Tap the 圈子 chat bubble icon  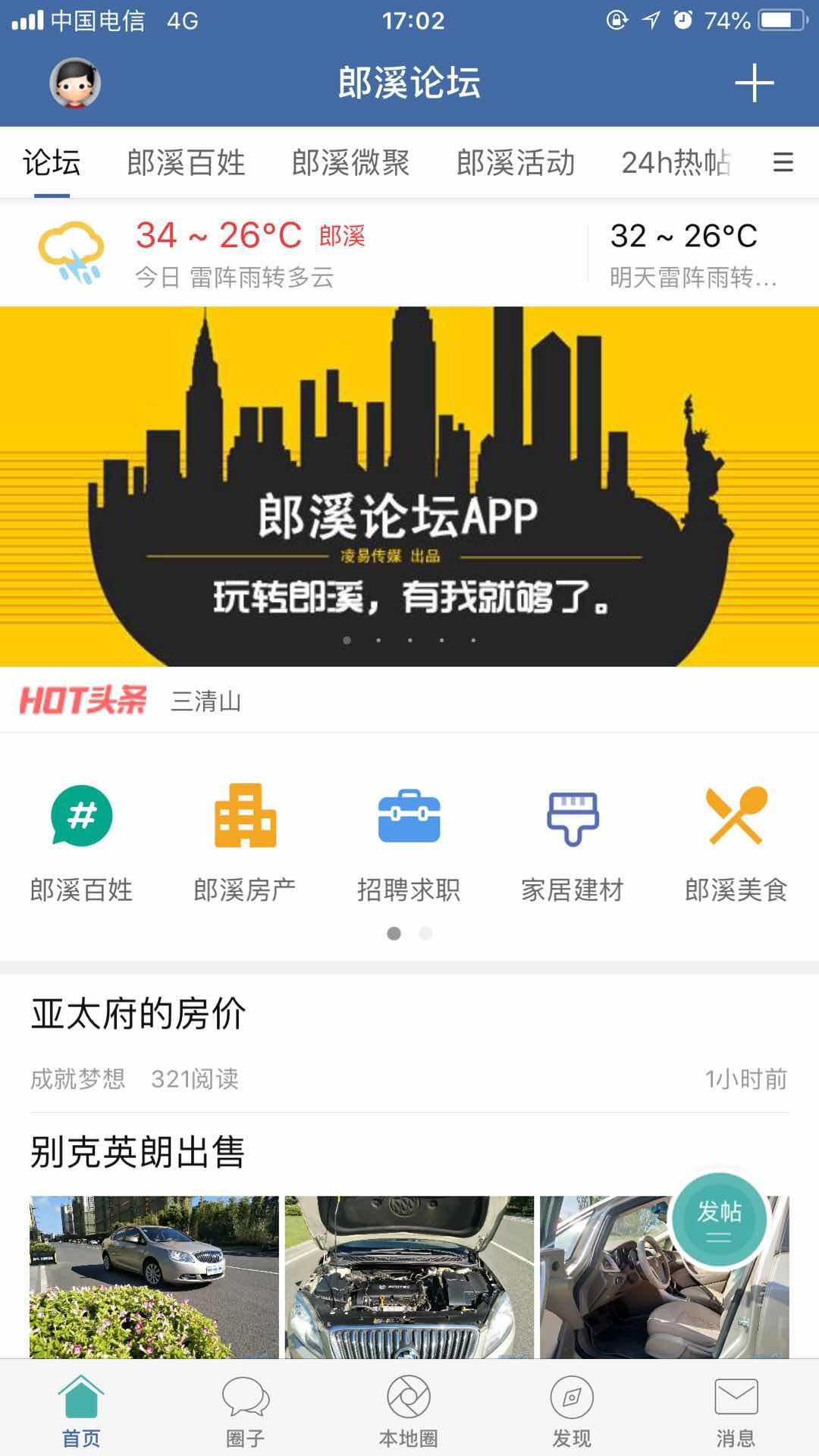pyautogui.click(x=244, y=1407)
